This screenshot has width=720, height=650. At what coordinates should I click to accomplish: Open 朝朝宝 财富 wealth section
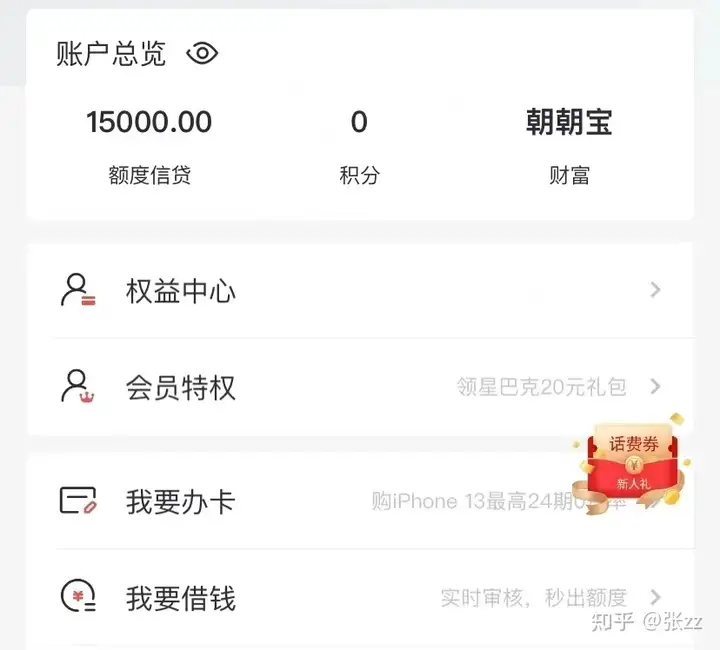coord(569,145)
